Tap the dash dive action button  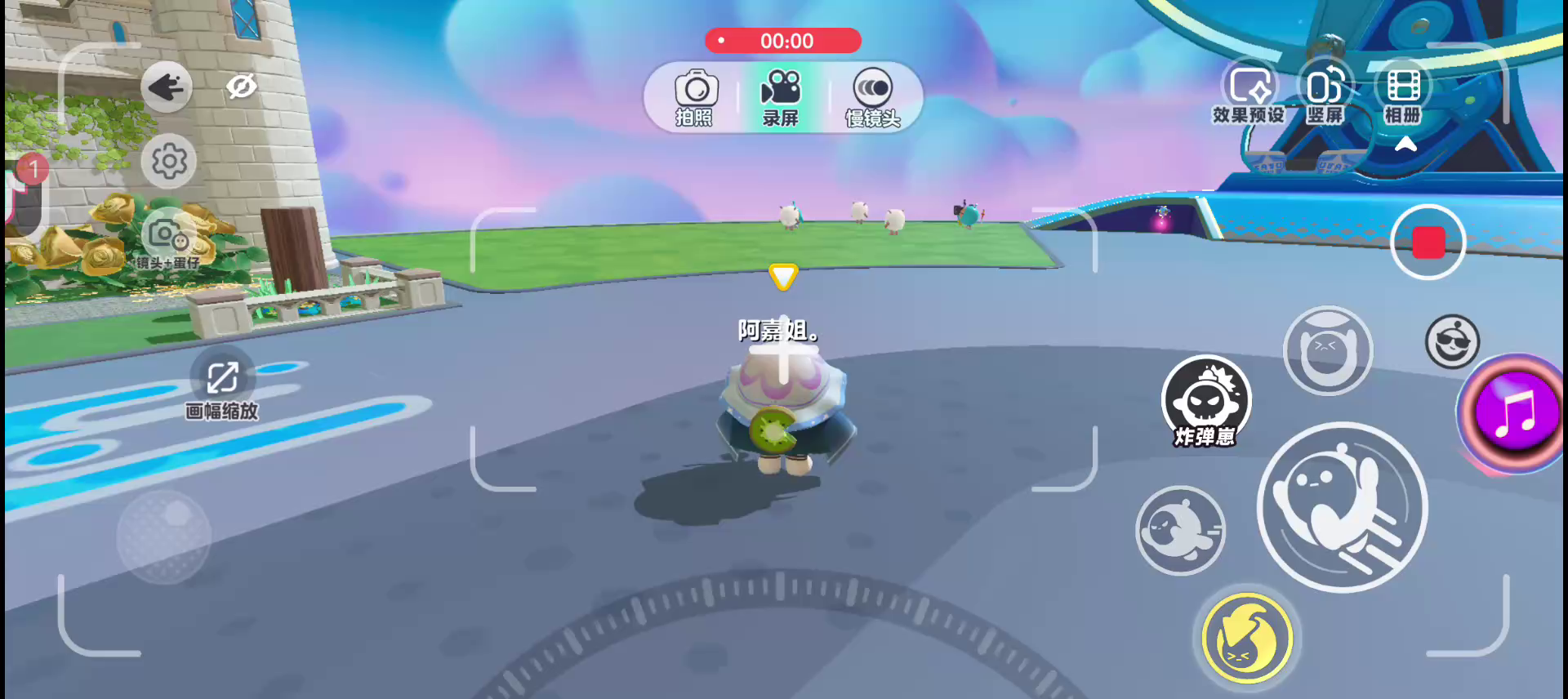click(1180, 531)
